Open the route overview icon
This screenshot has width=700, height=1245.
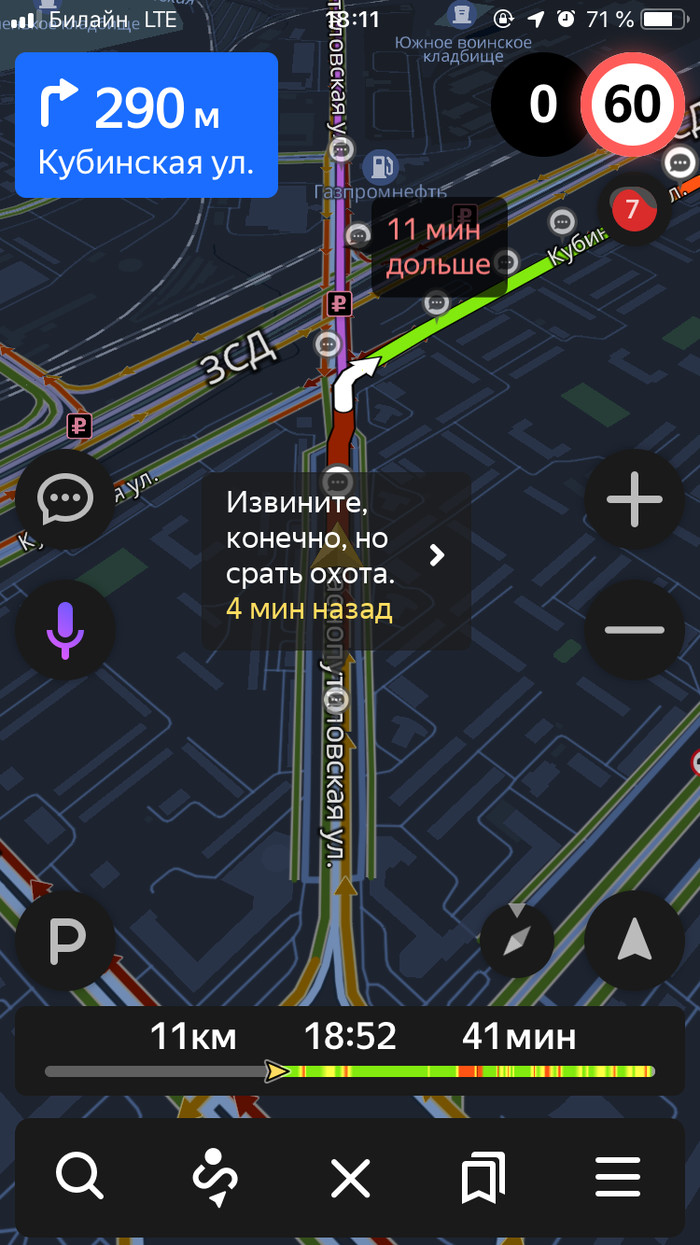click(x=215, y=1177)
